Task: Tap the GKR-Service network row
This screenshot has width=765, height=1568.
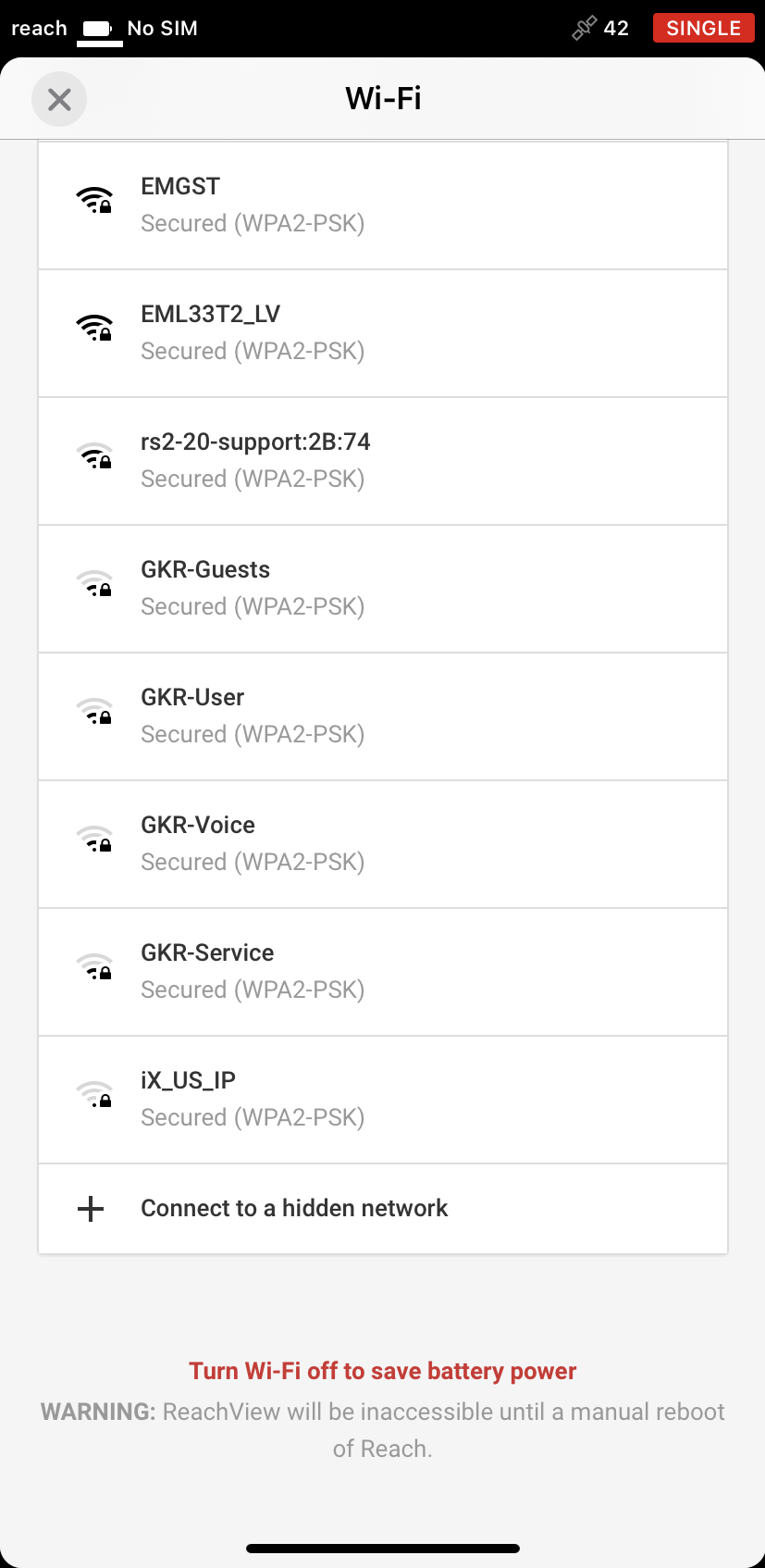Action: [x=383, y=972]
